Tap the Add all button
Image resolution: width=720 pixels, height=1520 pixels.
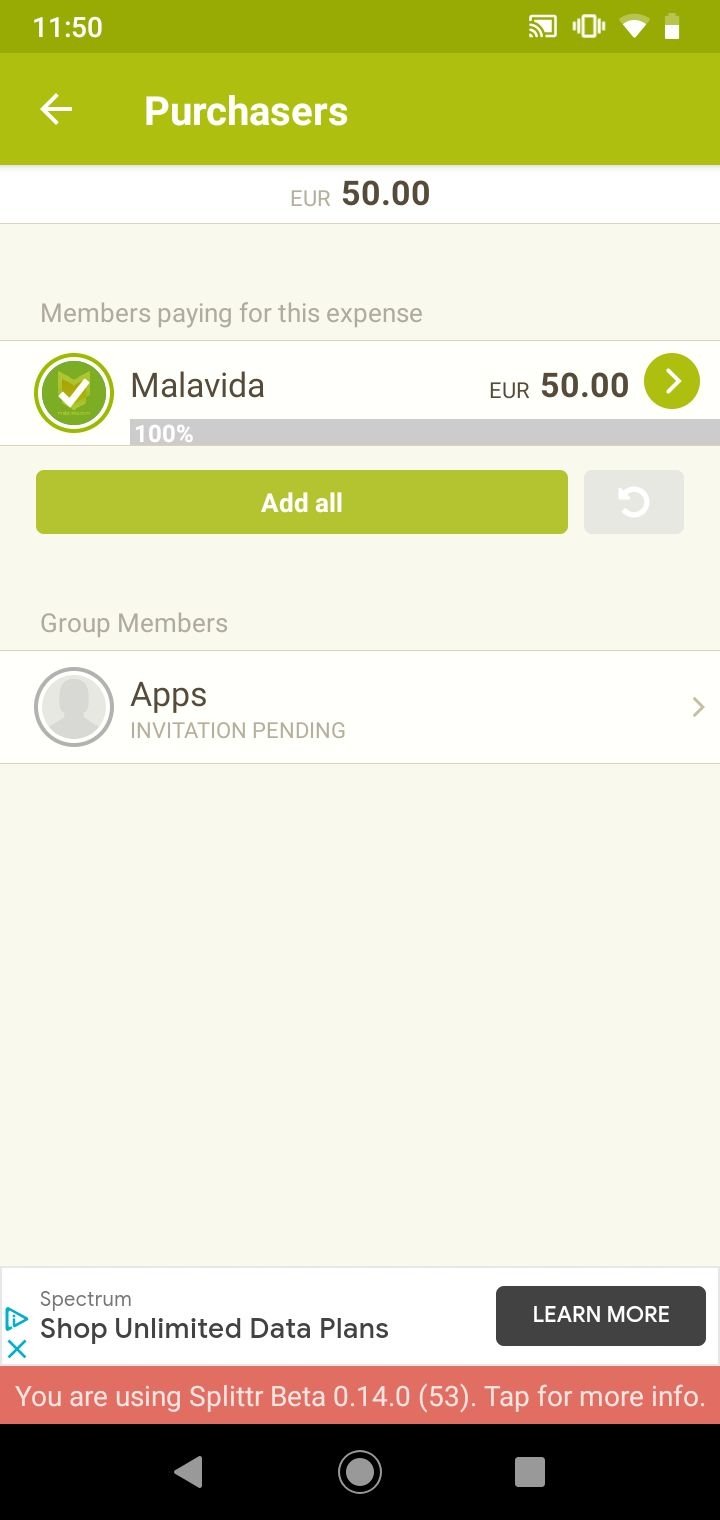coord(301,502)
